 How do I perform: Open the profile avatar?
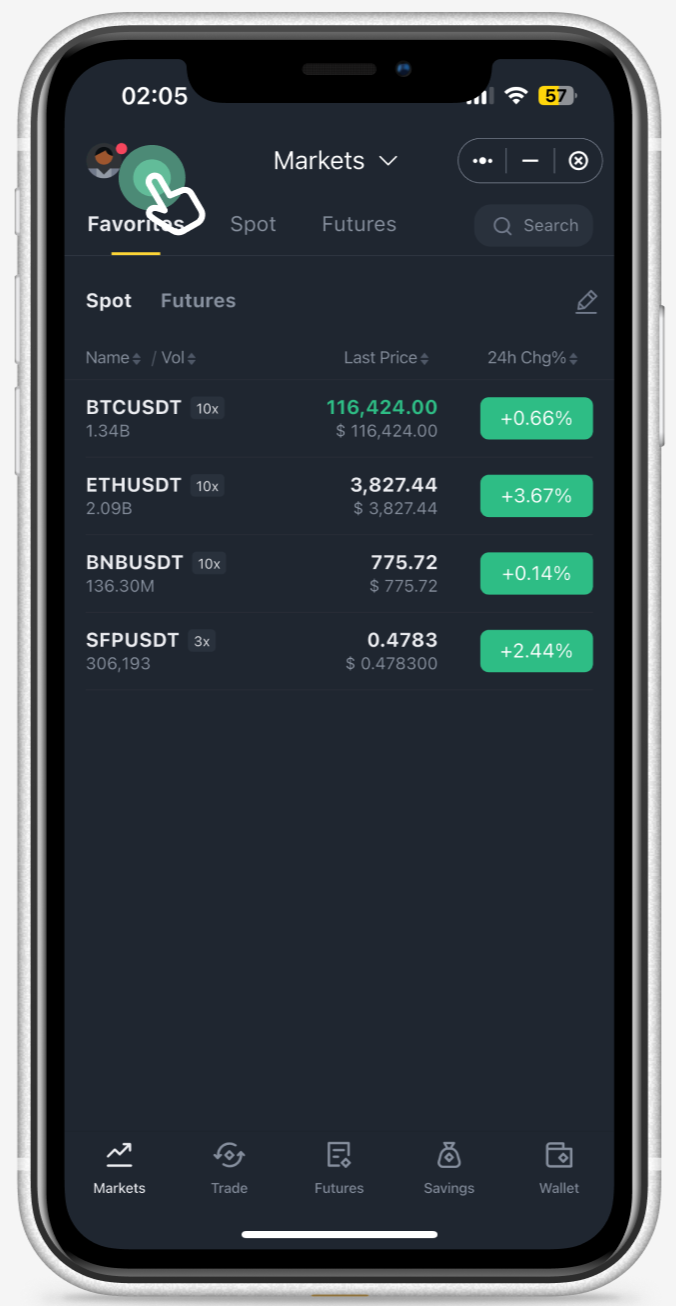coord(103,161)
